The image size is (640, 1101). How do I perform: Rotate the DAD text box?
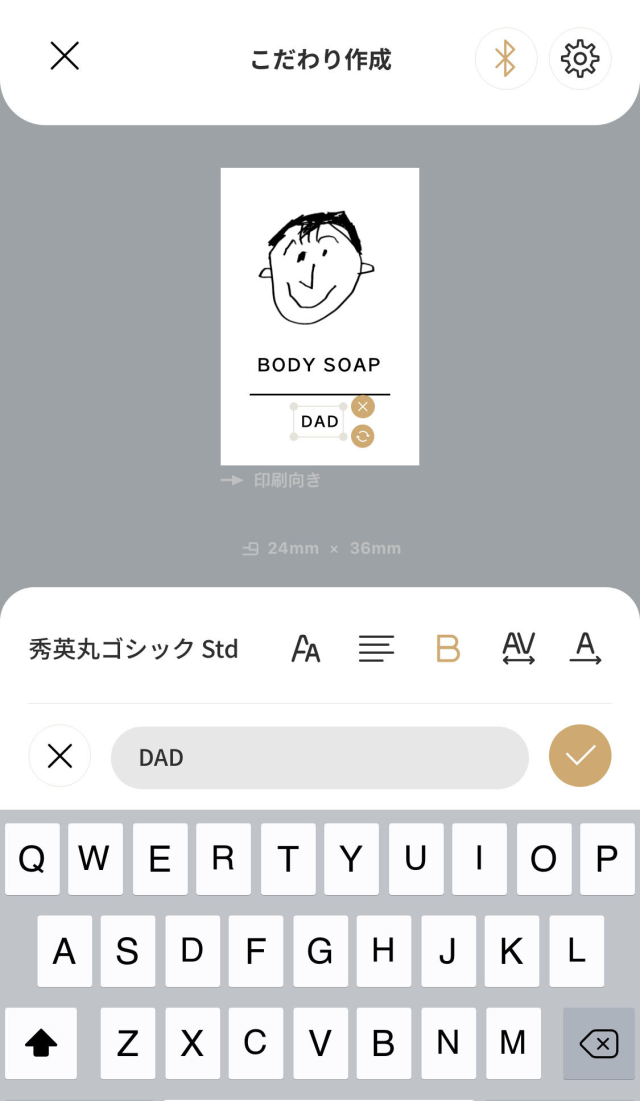(x=363, y=436)
